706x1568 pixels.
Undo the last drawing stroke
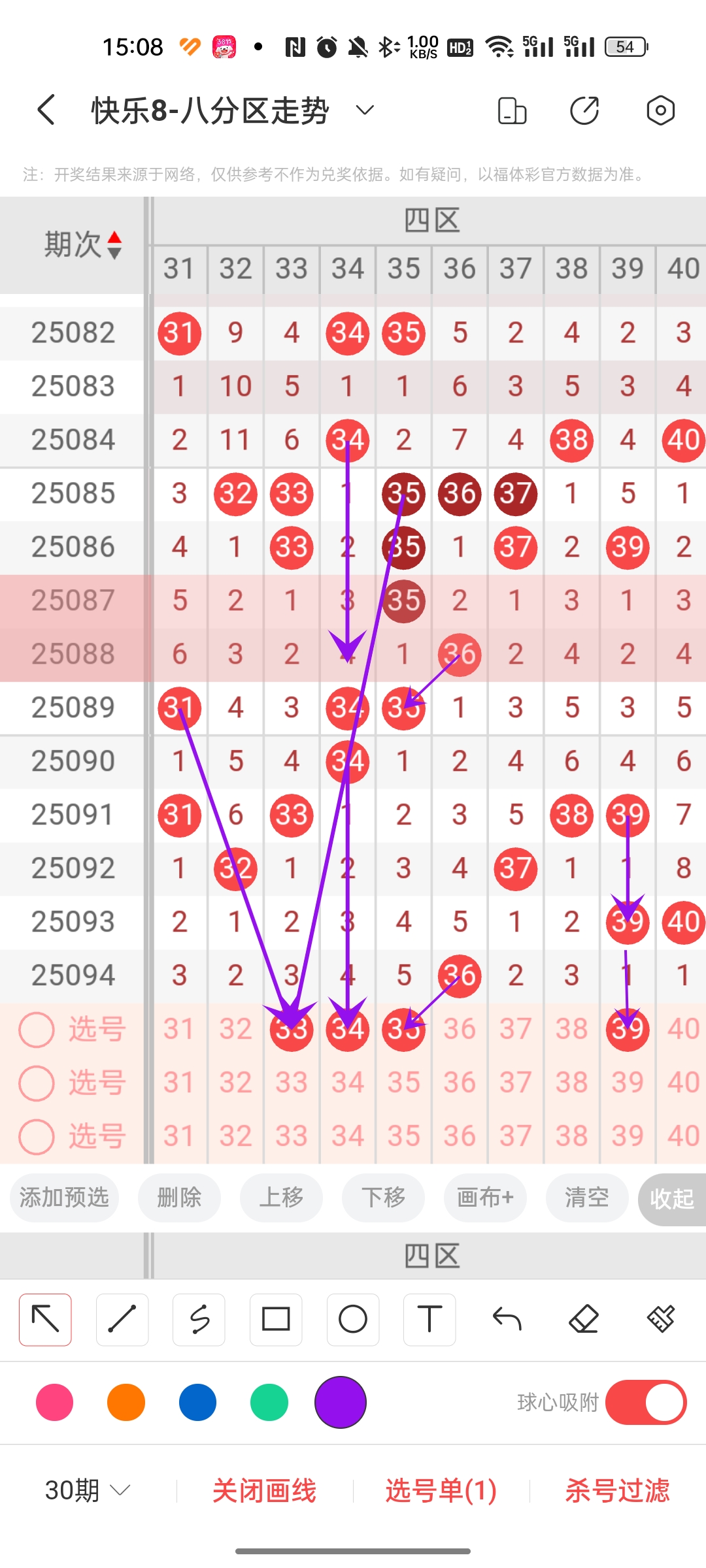[x=507, y=1319]
